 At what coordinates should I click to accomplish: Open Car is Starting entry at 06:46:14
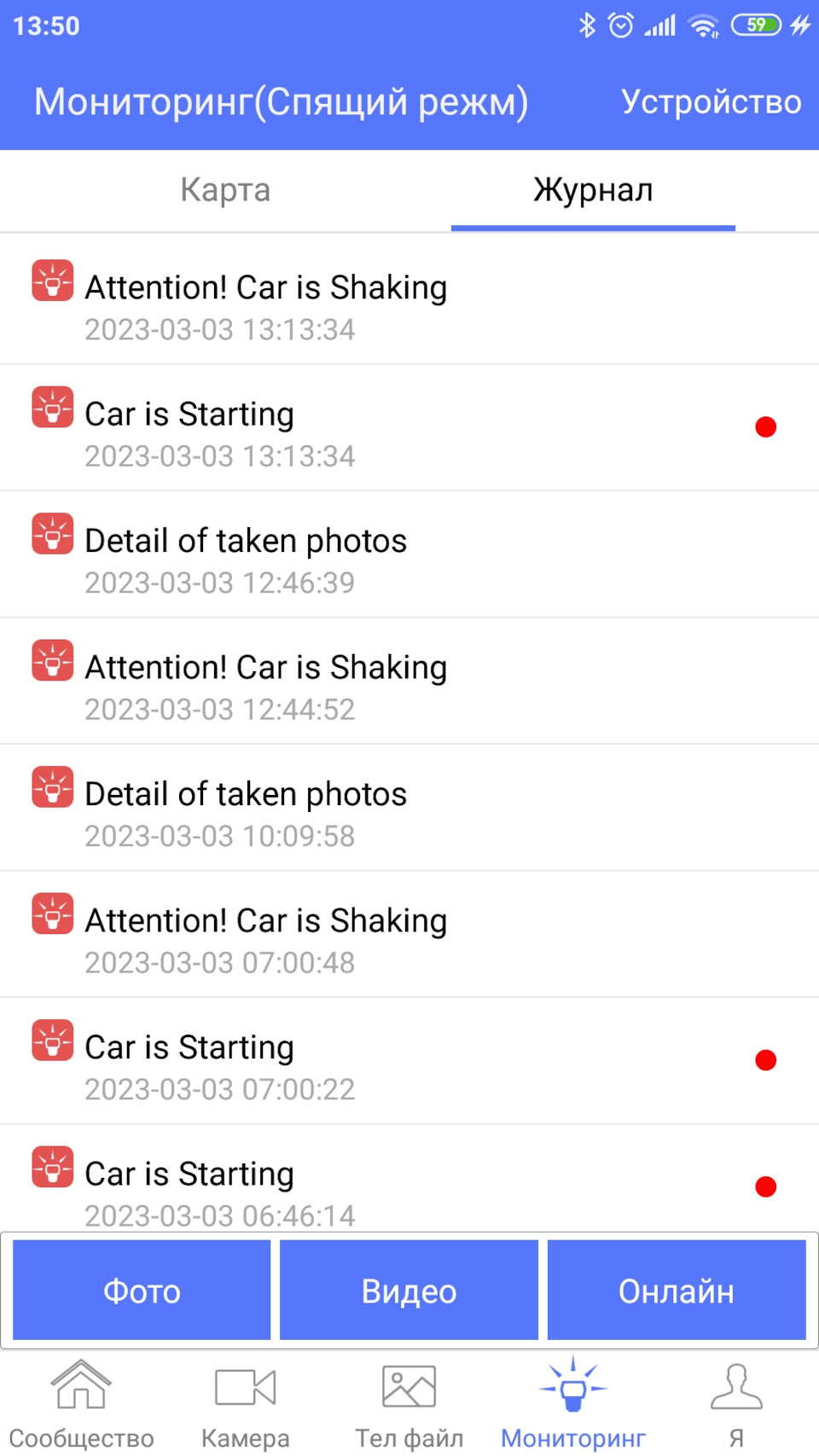click(409, 1178)
